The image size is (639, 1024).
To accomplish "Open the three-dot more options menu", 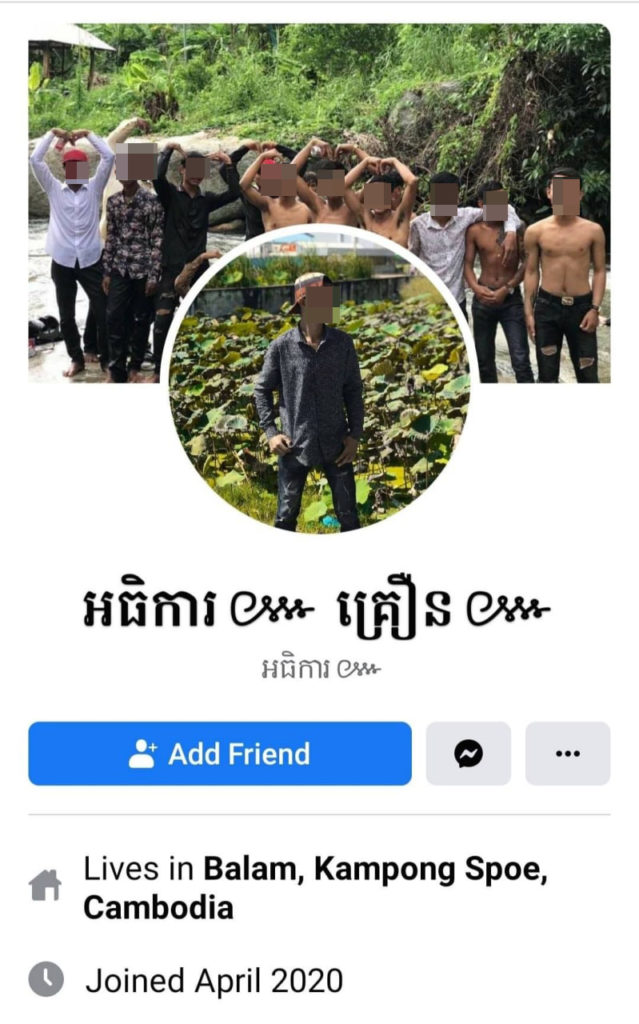I will point(567,753).
